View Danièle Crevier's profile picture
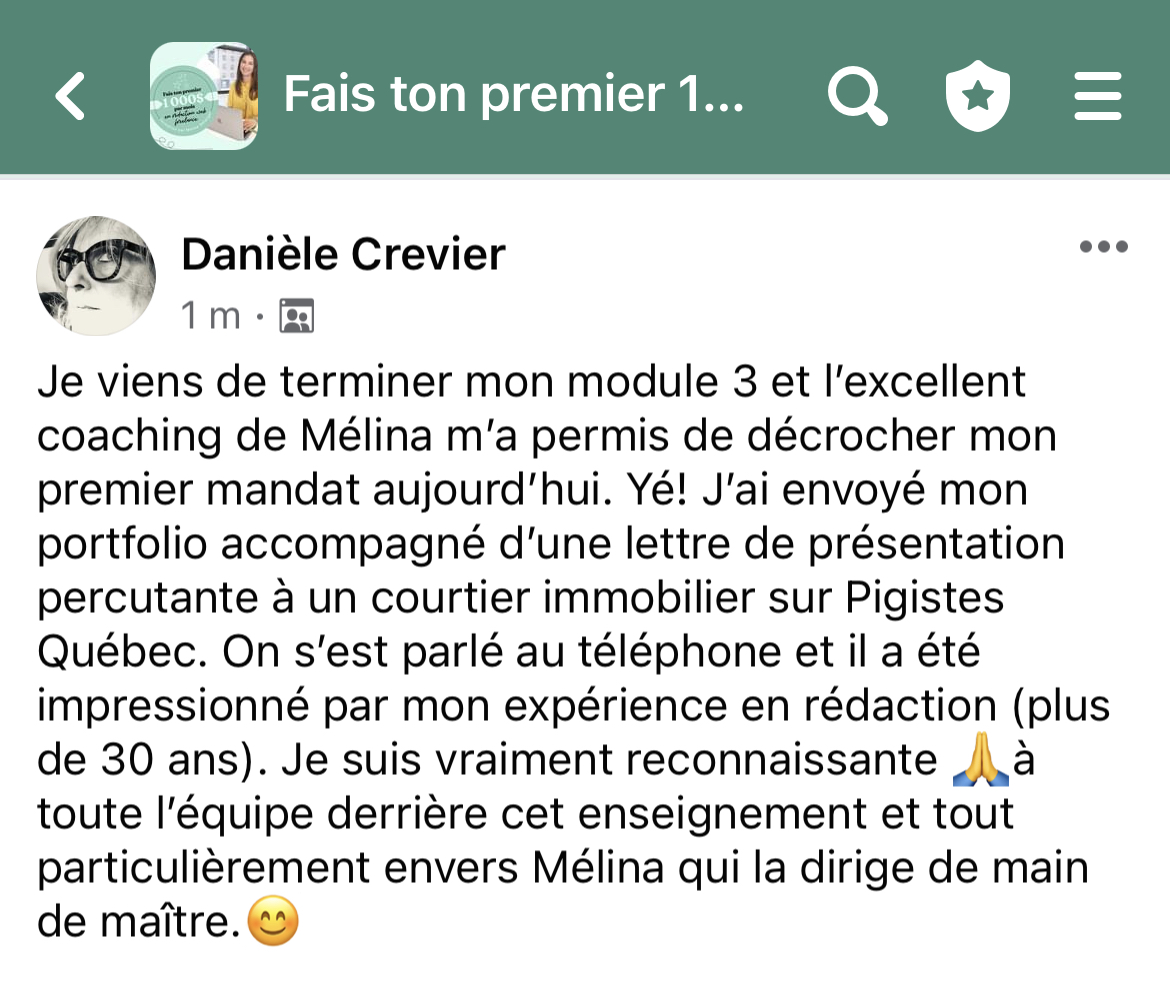 (x=96, y=276)
